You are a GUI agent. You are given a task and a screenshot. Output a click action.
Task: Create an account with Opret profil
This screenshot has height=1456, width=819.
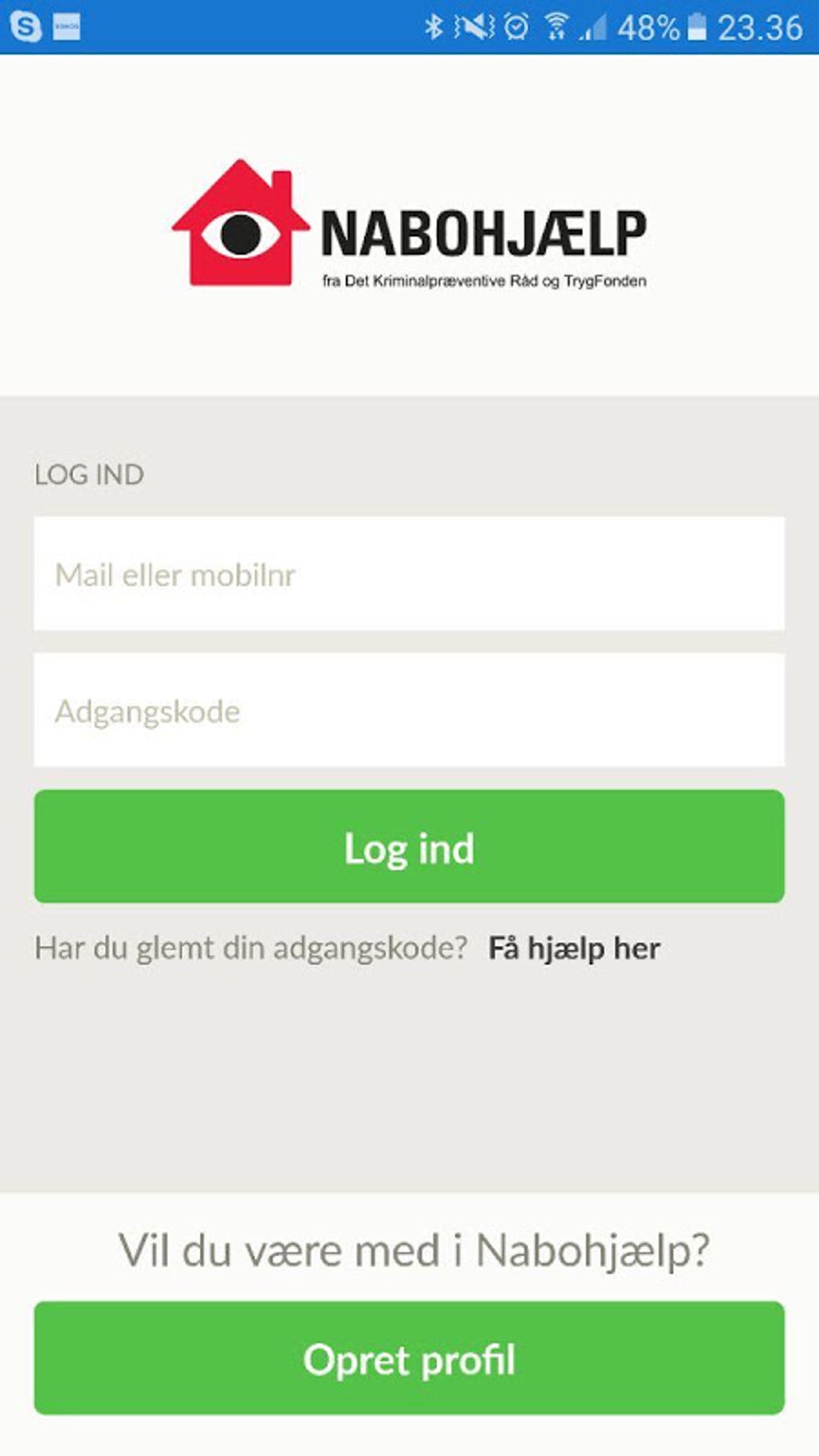409,1358
